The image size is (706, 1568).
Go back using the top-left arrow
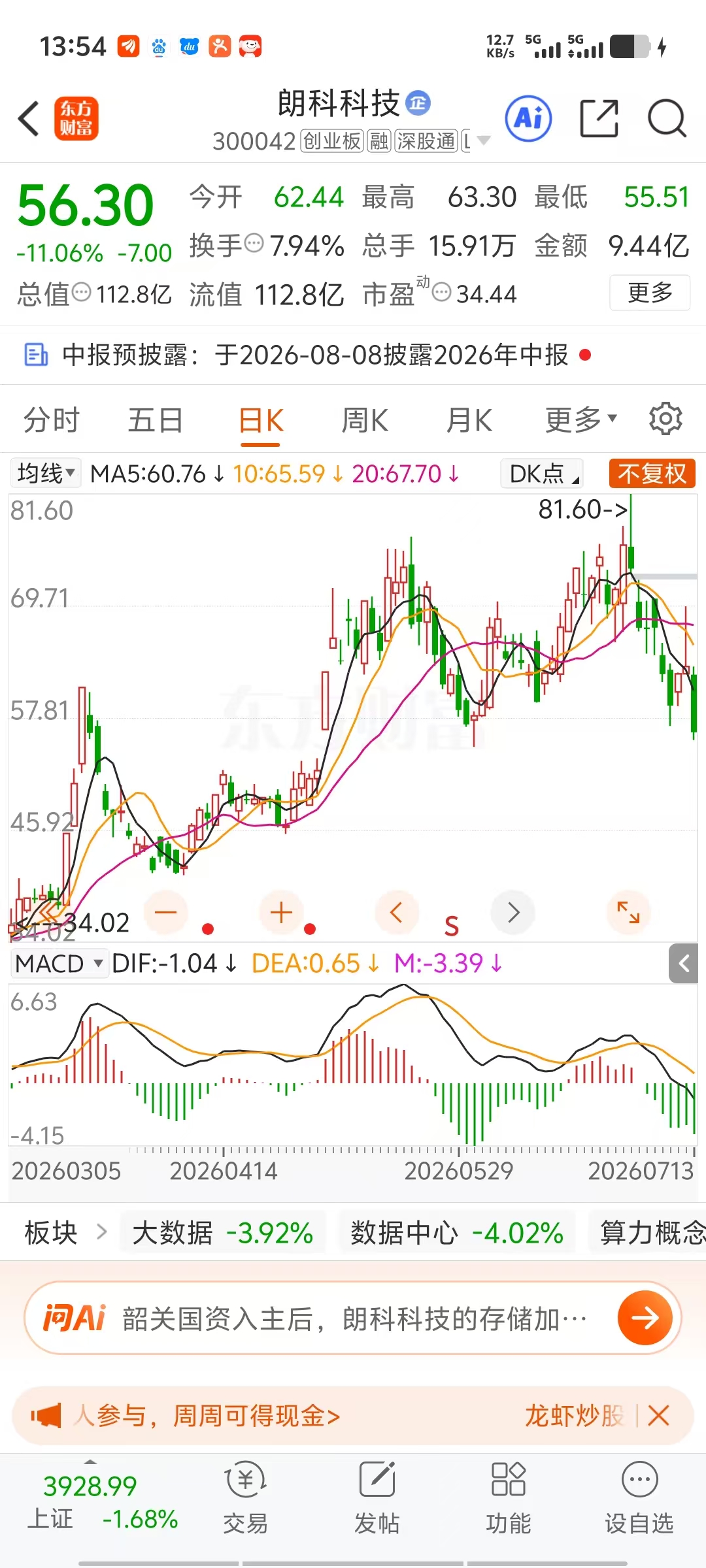point(29,119)
